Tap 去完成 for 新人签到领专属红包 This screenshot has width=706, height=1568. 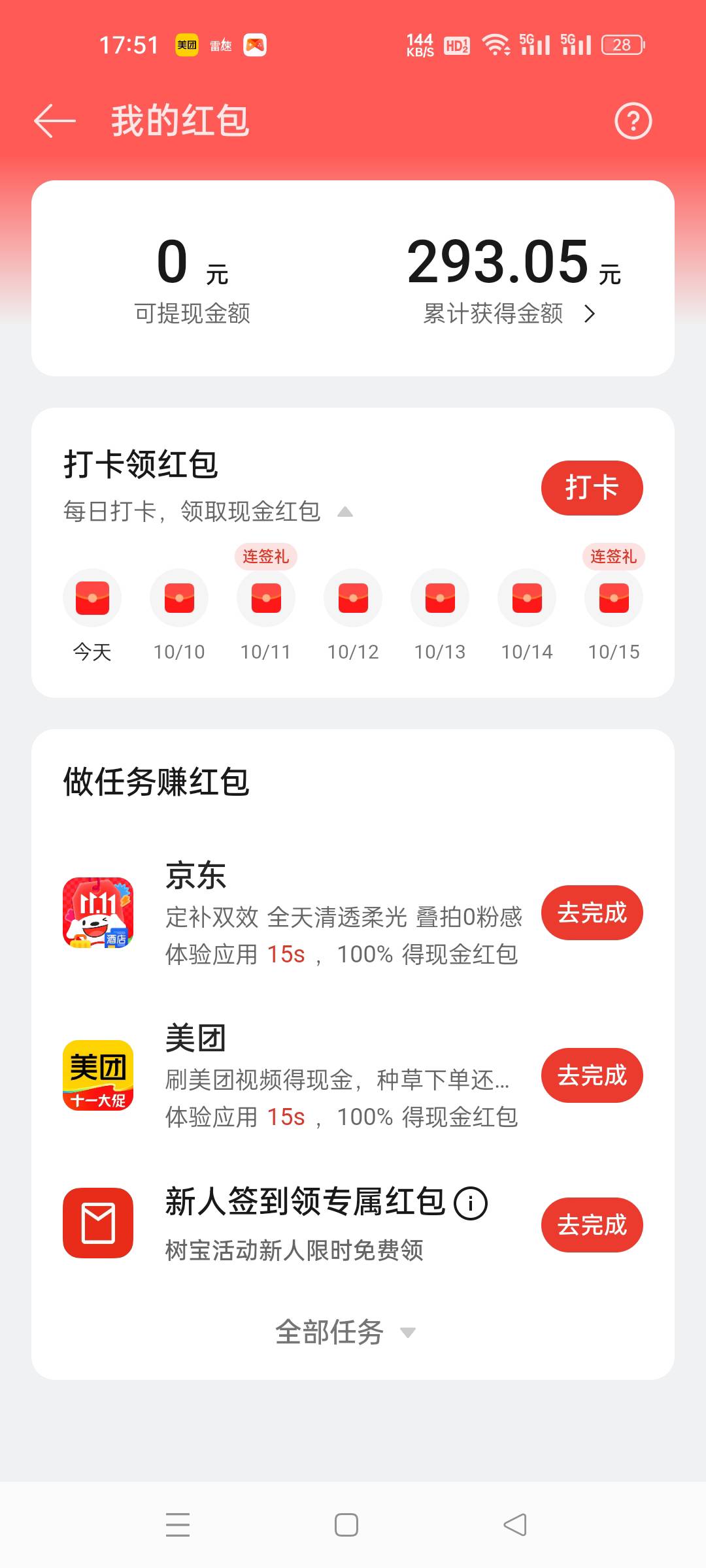click(x=592, y=1225)
